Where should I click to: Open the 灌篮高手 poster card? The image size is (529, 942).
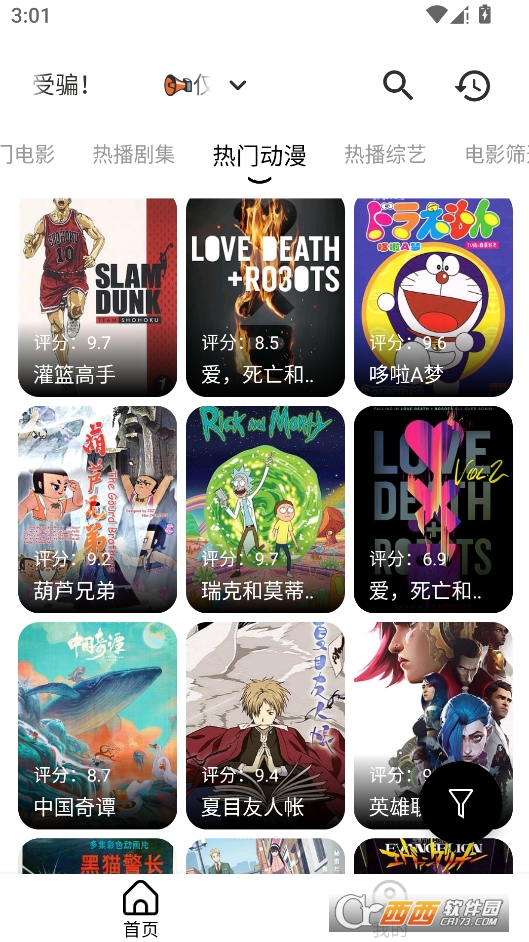(x=97, y=297)
